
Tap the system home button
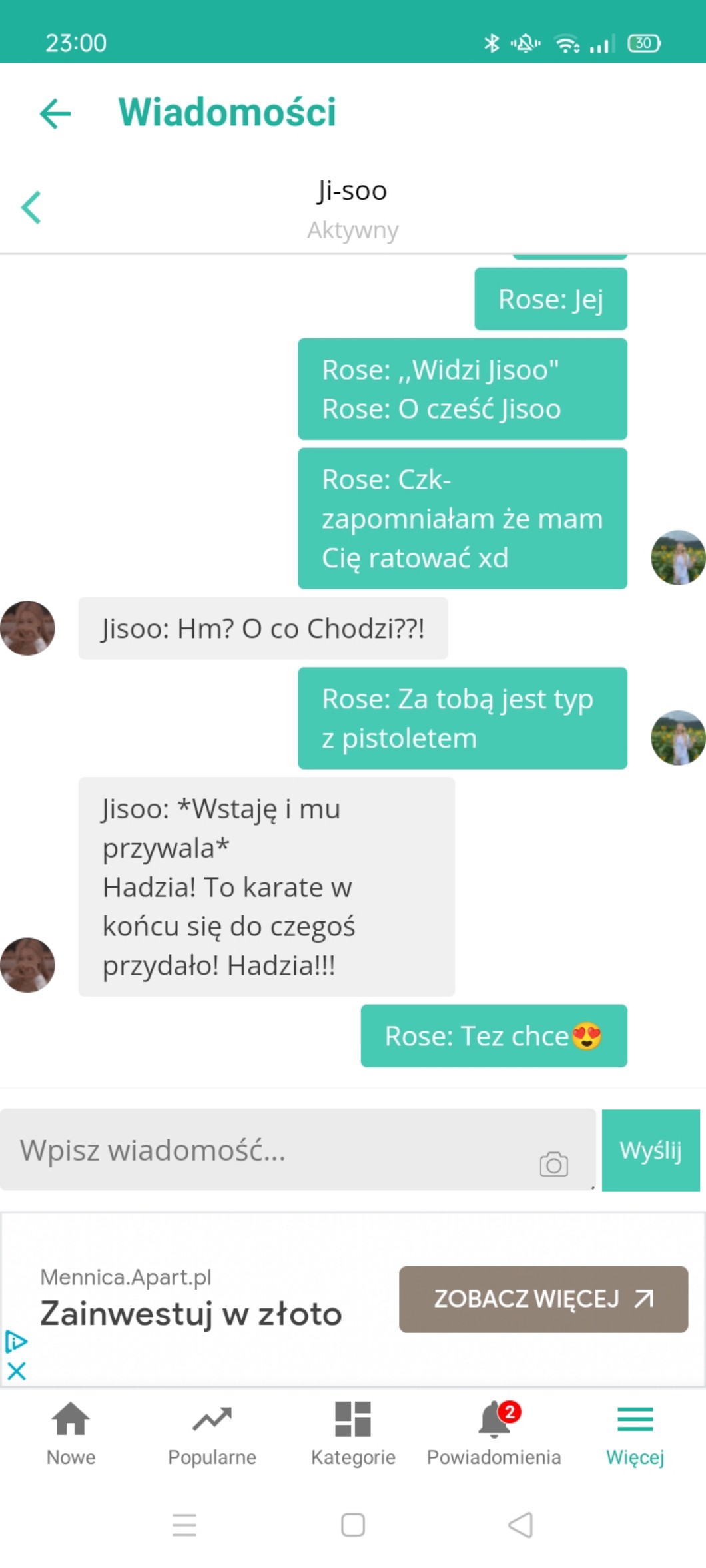pos(352,1524)
